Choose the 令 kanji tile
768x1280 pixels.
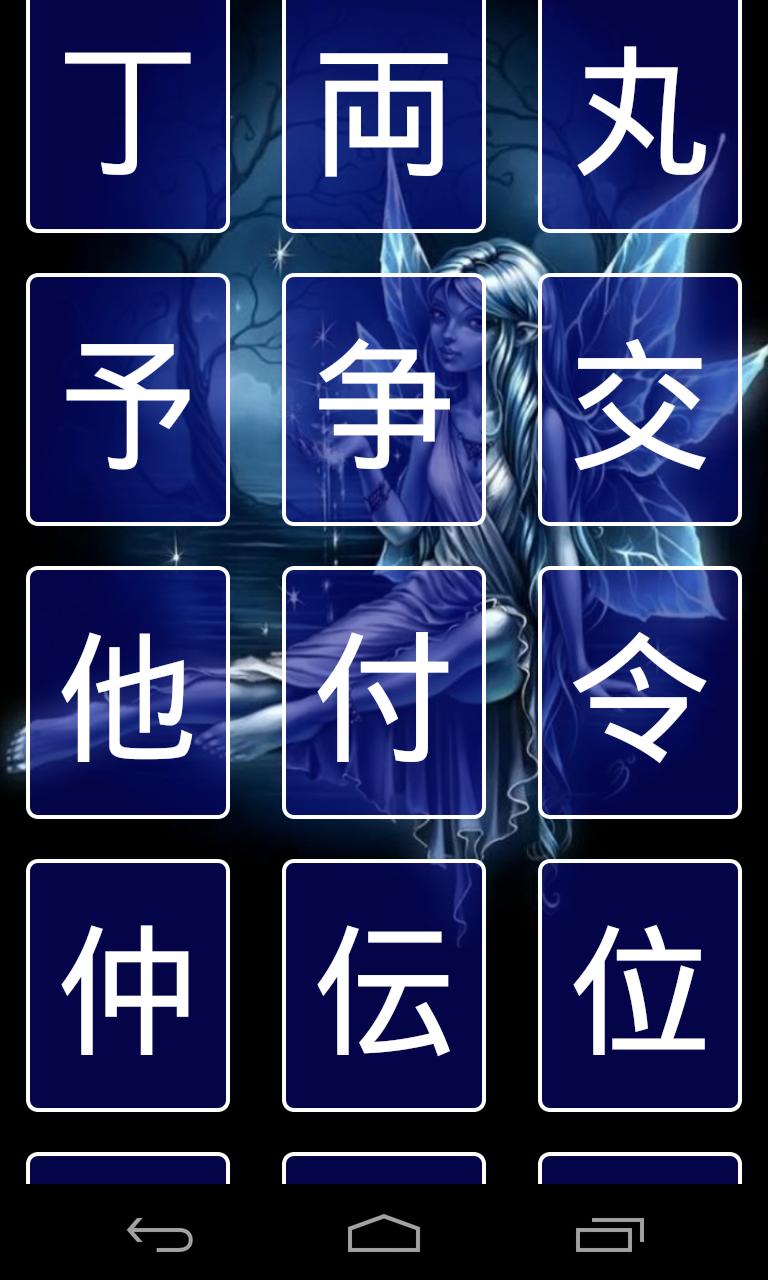pyautogui.click(x=640, y=692)
